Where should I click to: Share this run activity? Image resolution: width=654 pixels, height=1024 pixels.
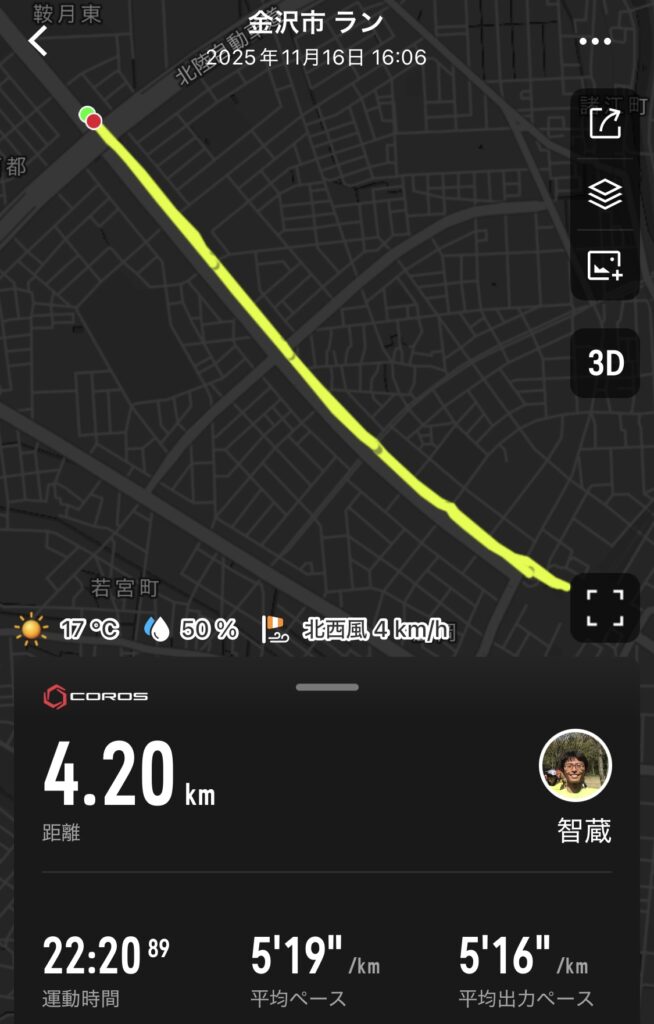coord(605,125)
